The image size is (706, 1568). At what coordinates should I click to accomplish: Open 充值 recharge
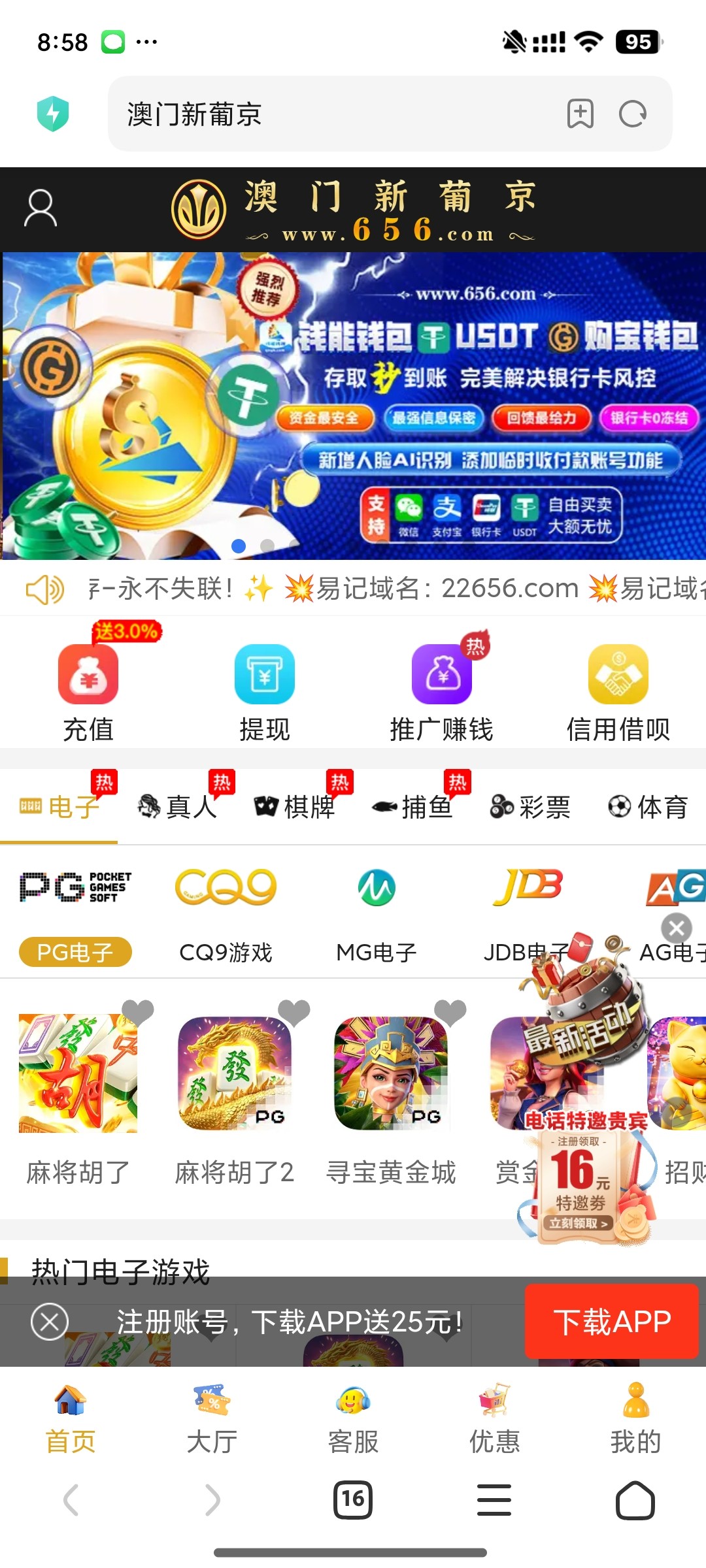click(88, 693)
